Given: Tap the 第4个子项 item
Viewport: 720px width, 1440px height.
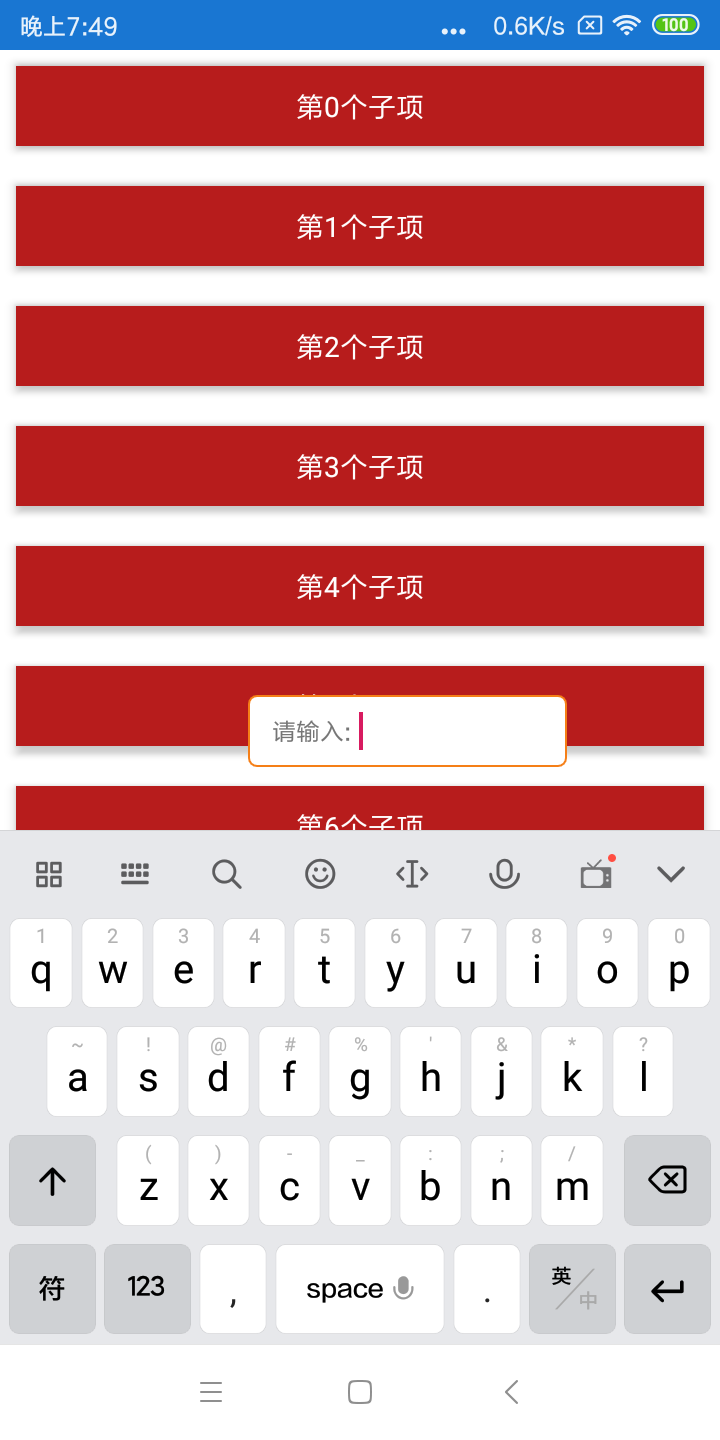Looking at the screenshot, I should click(x=360, y=586).
